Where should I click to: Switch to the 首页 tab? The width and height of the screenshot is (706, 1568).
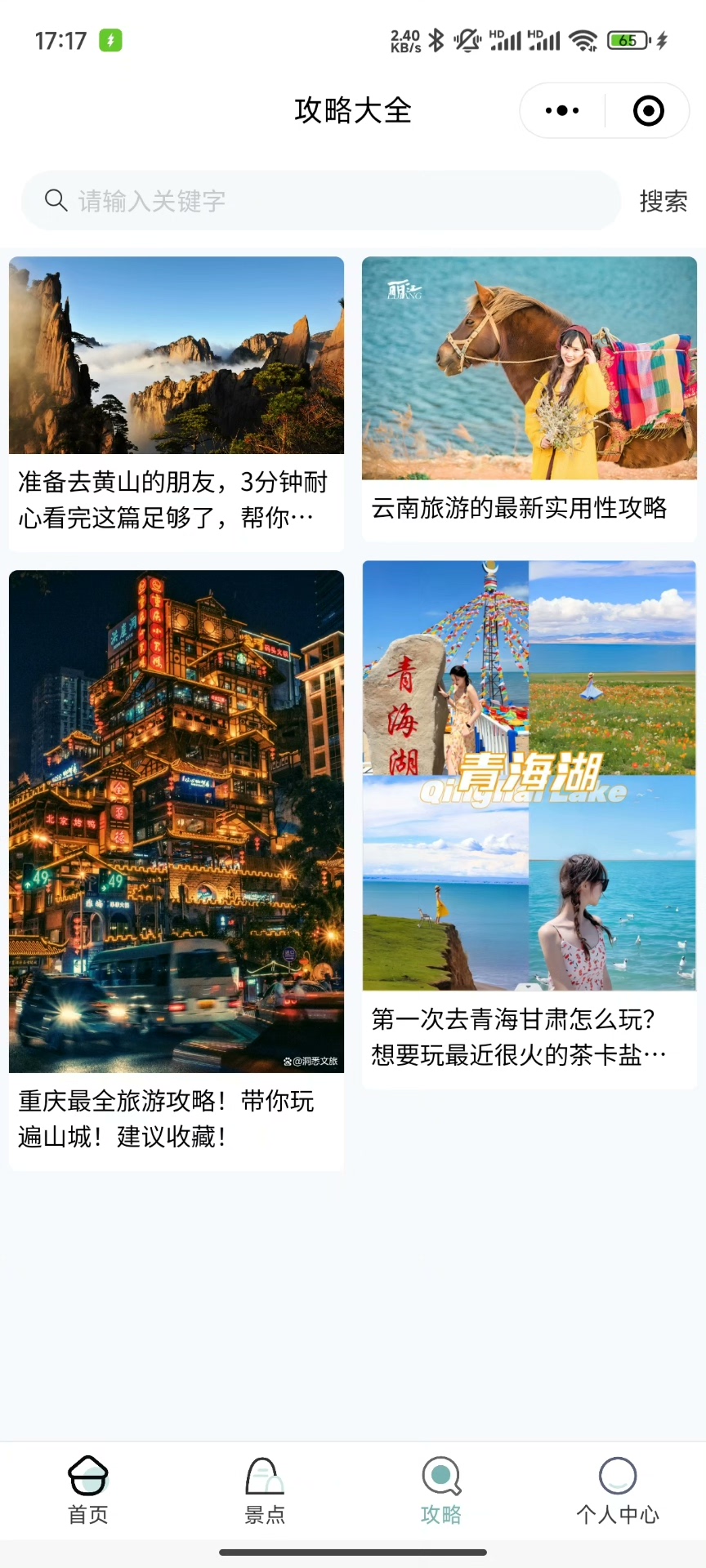(x=88, y=1491)
